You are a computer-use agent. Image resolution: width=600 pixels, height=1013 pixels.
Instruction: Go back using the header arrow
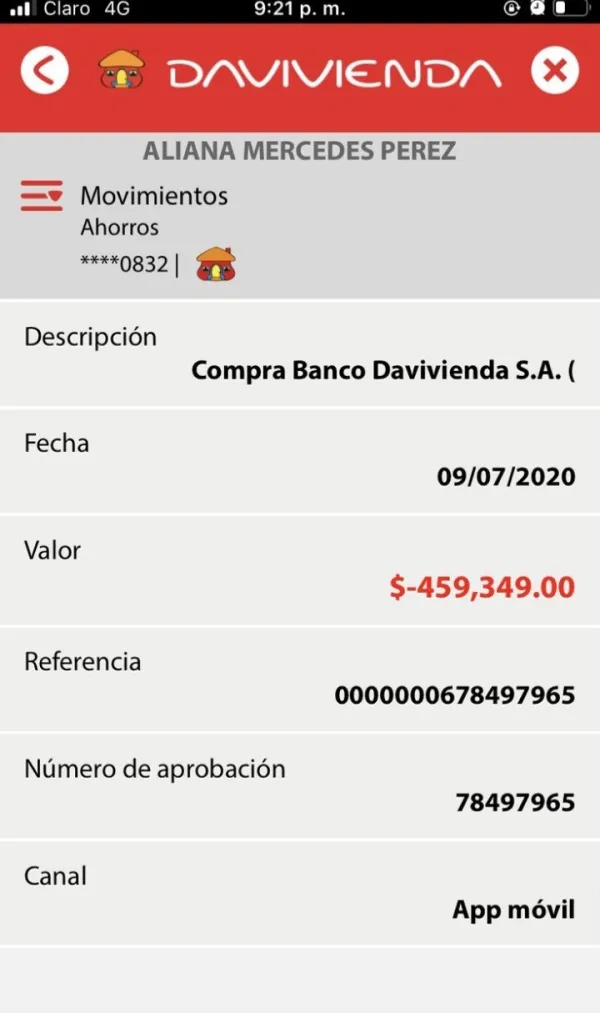[x=45, y=71]
